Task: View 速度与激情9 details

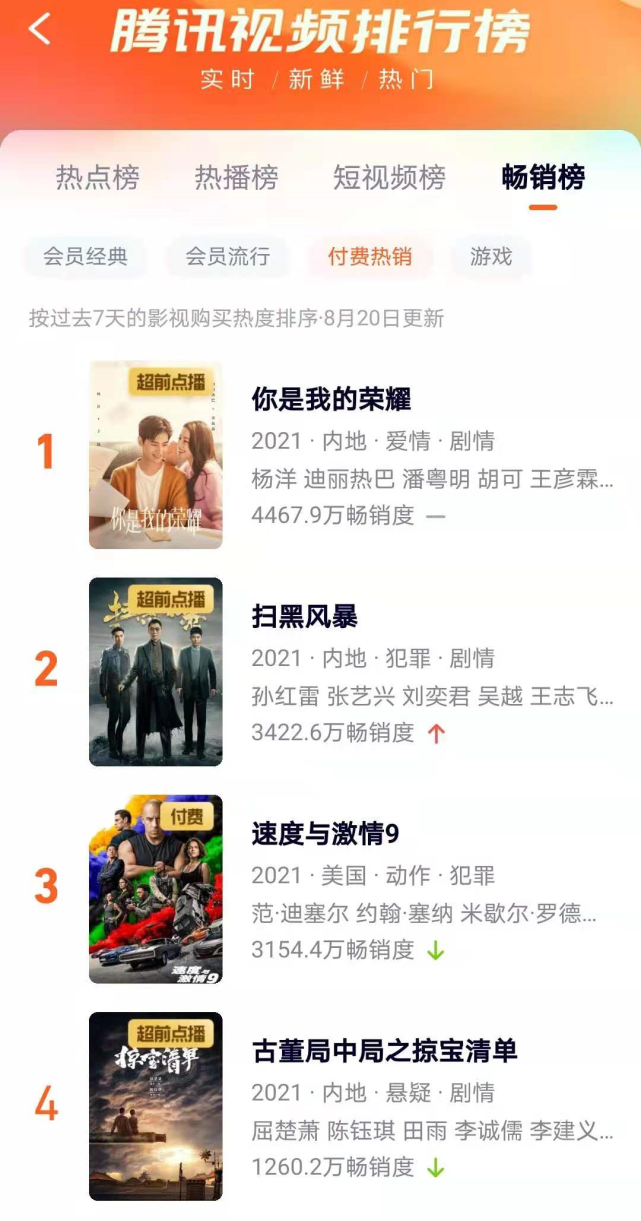Action: coord(325,834)
